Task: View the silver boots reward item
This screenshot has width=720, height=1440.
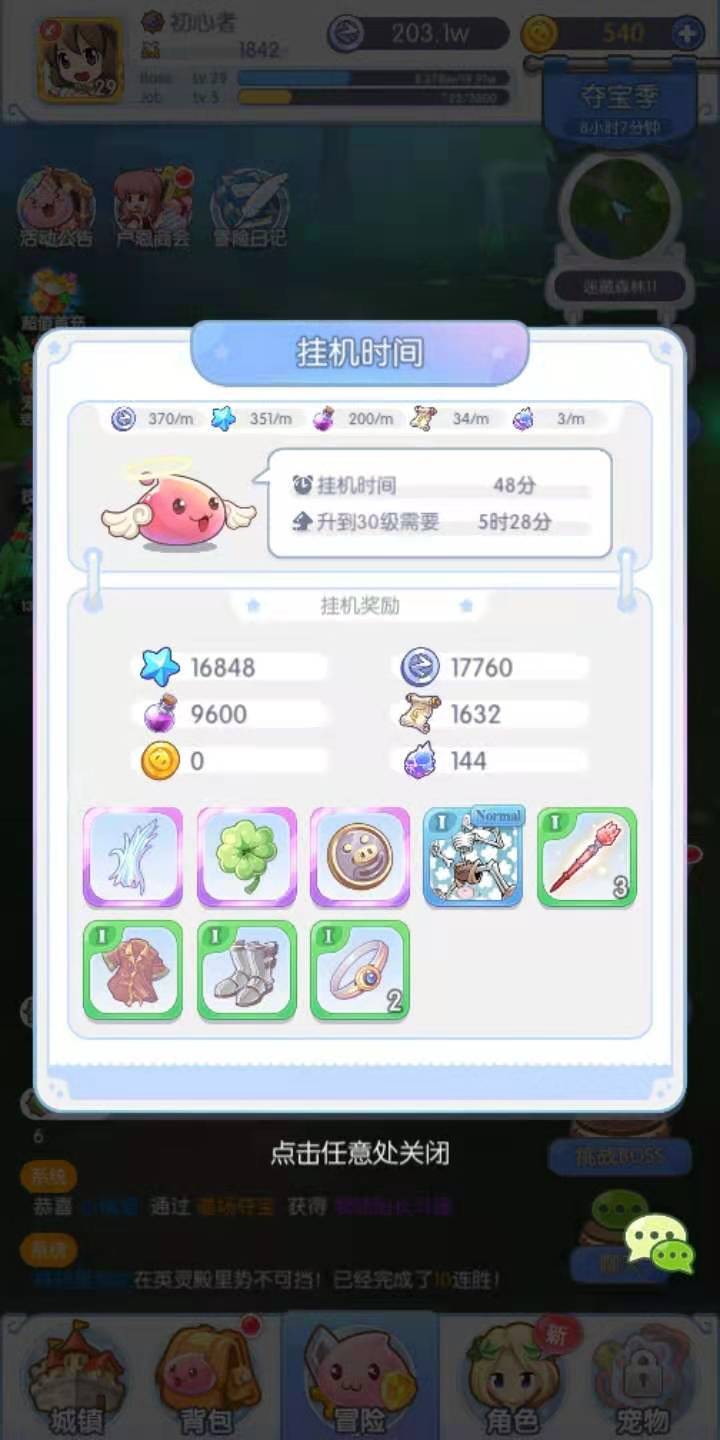Action: point(246,970)
